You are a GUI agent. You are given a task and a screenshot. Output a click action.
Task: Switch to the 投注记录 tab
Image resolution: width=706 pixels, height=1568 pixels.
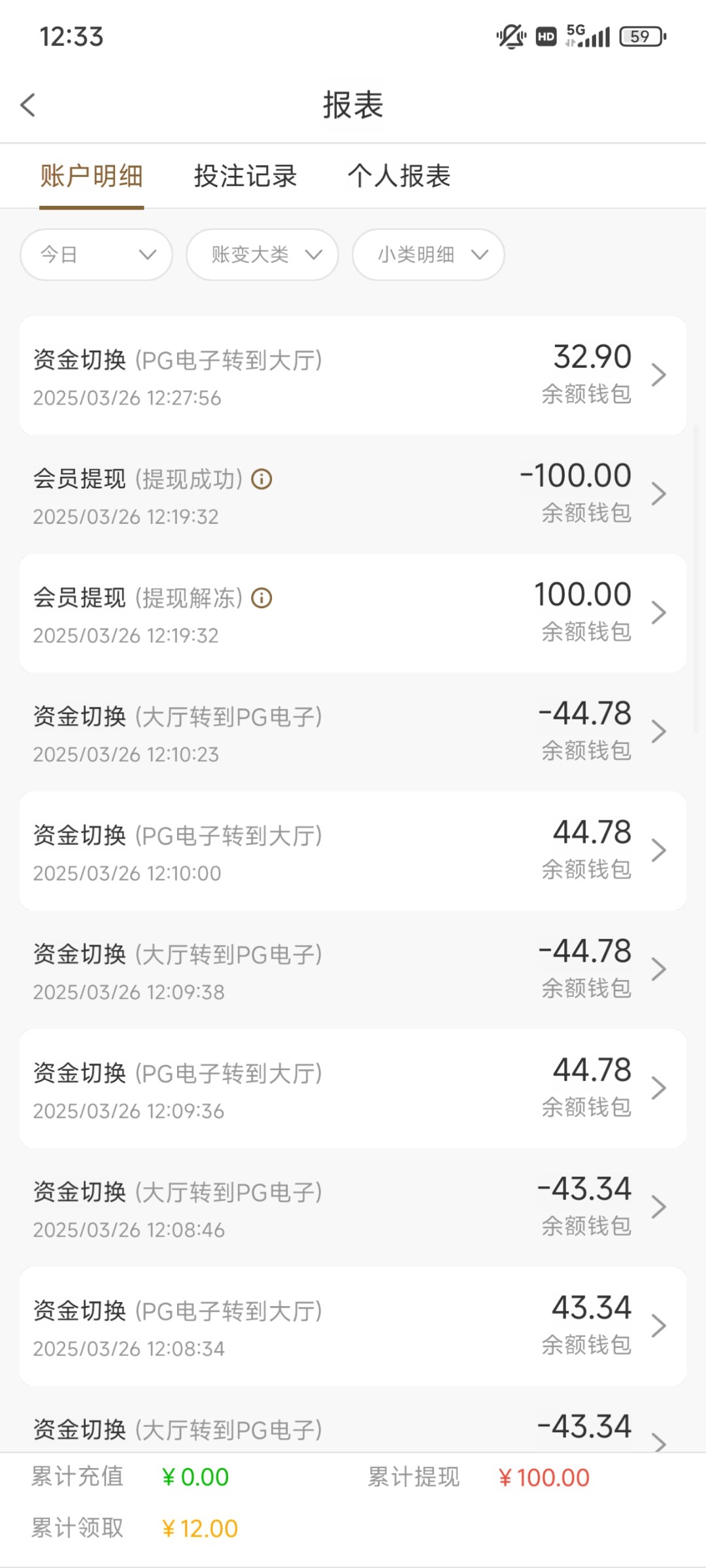[245, 176]
